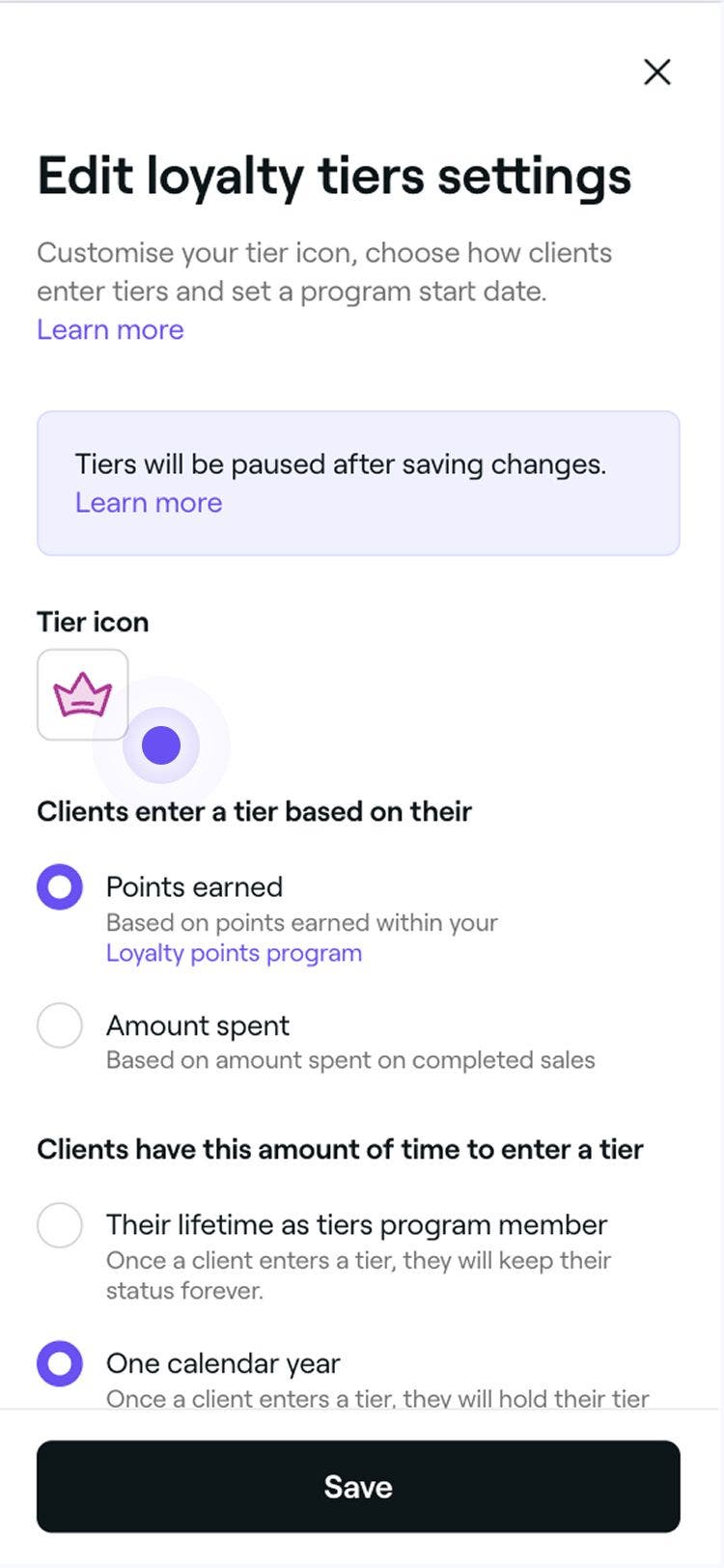
Task: Click the Tier icon section label
Action: [x=92, y=622]
